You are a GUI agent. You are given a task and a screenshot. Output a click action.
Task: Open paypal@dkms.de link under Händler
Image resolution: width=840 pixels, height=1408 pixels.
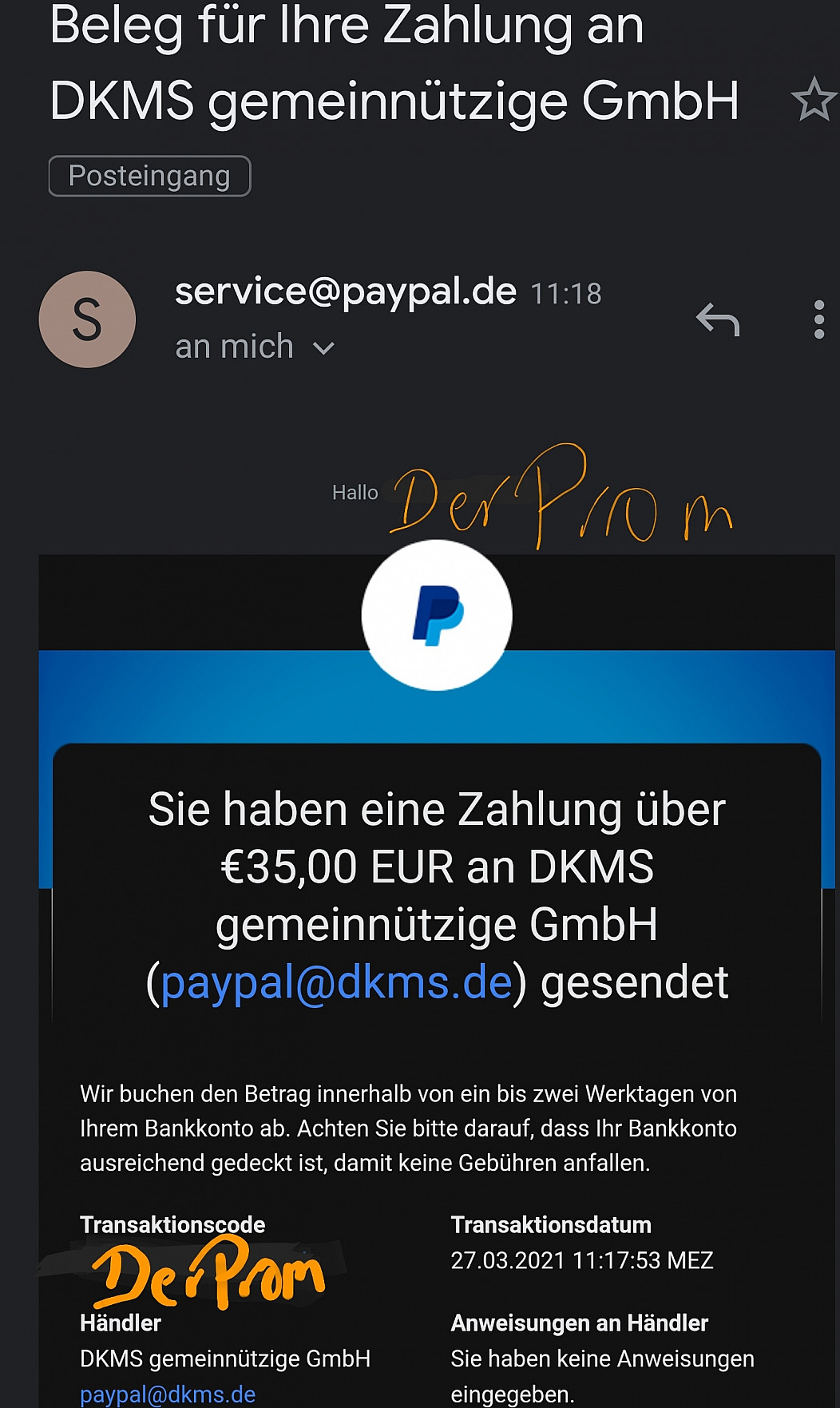pyautogui.click(x=168, y=1394)
